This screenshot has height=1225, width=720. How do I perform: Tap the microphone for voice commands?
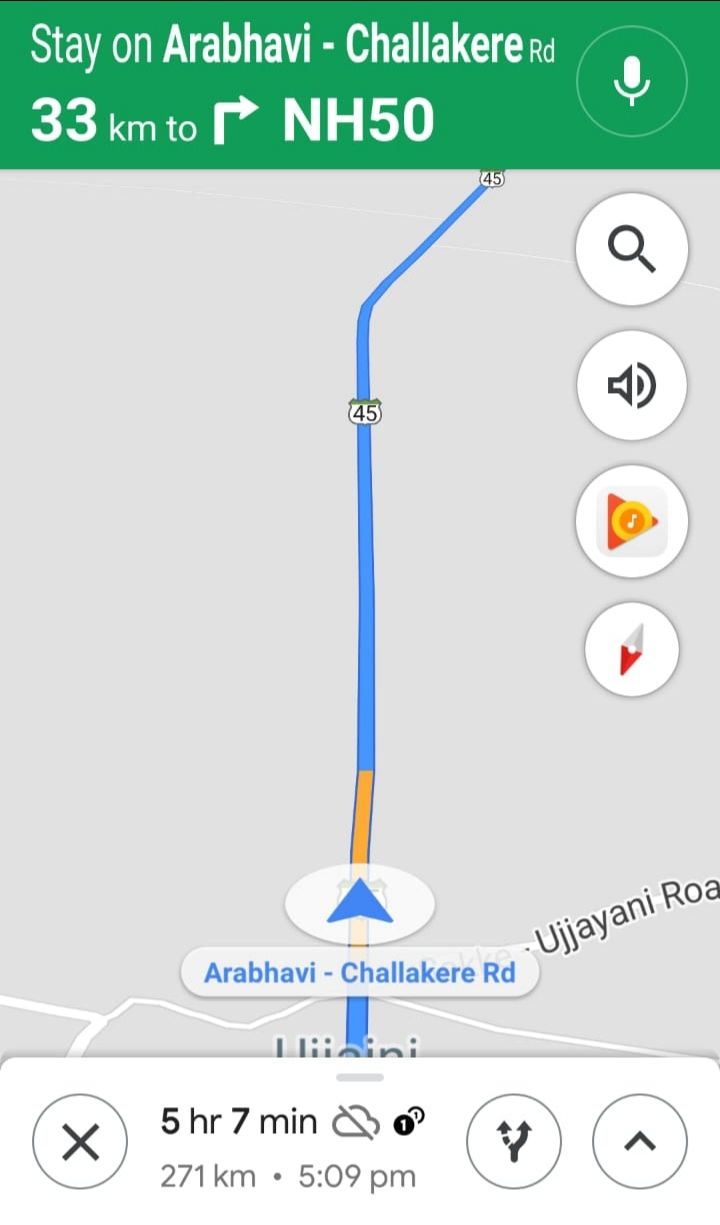(x=632, y=82)
